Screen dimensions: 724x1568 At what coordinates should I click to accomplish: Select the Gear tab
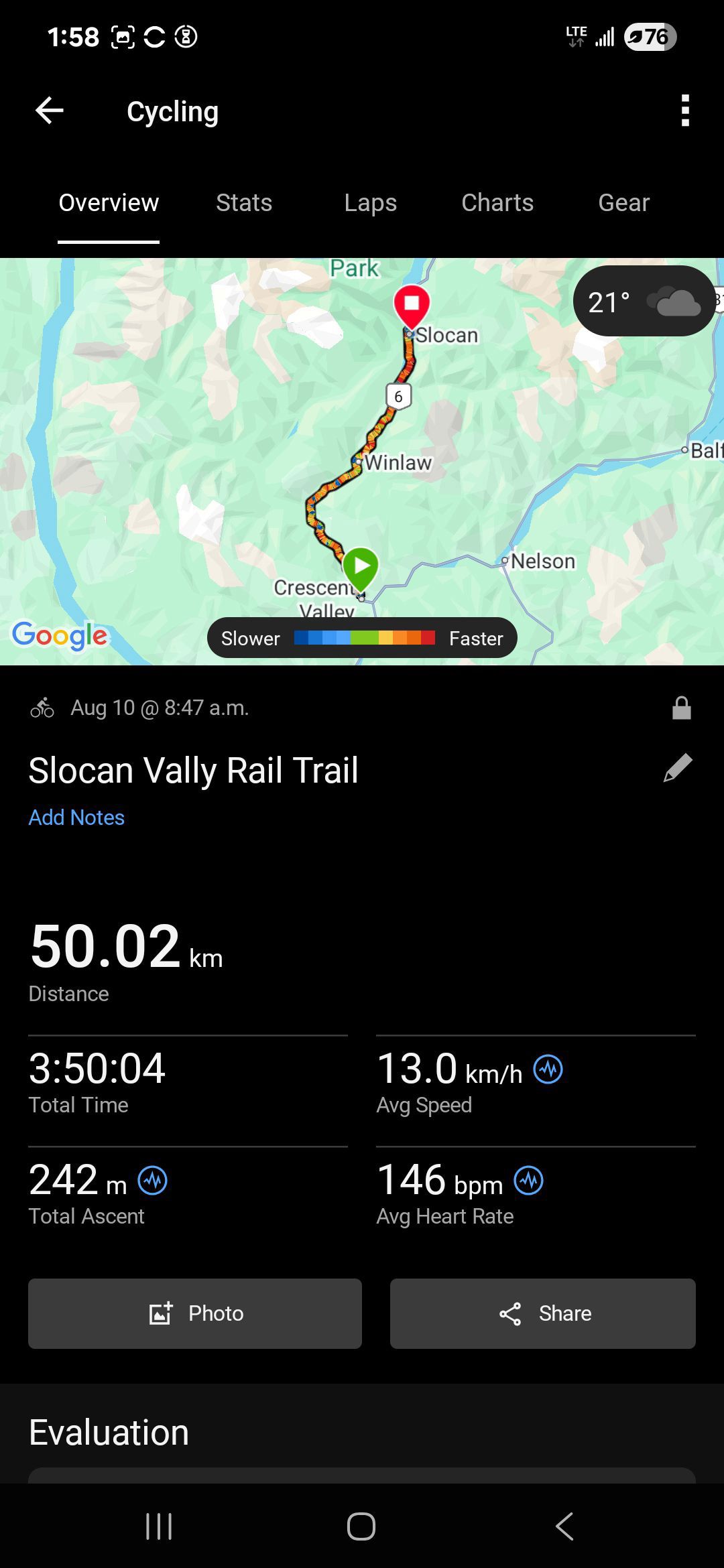pos(624,202)
